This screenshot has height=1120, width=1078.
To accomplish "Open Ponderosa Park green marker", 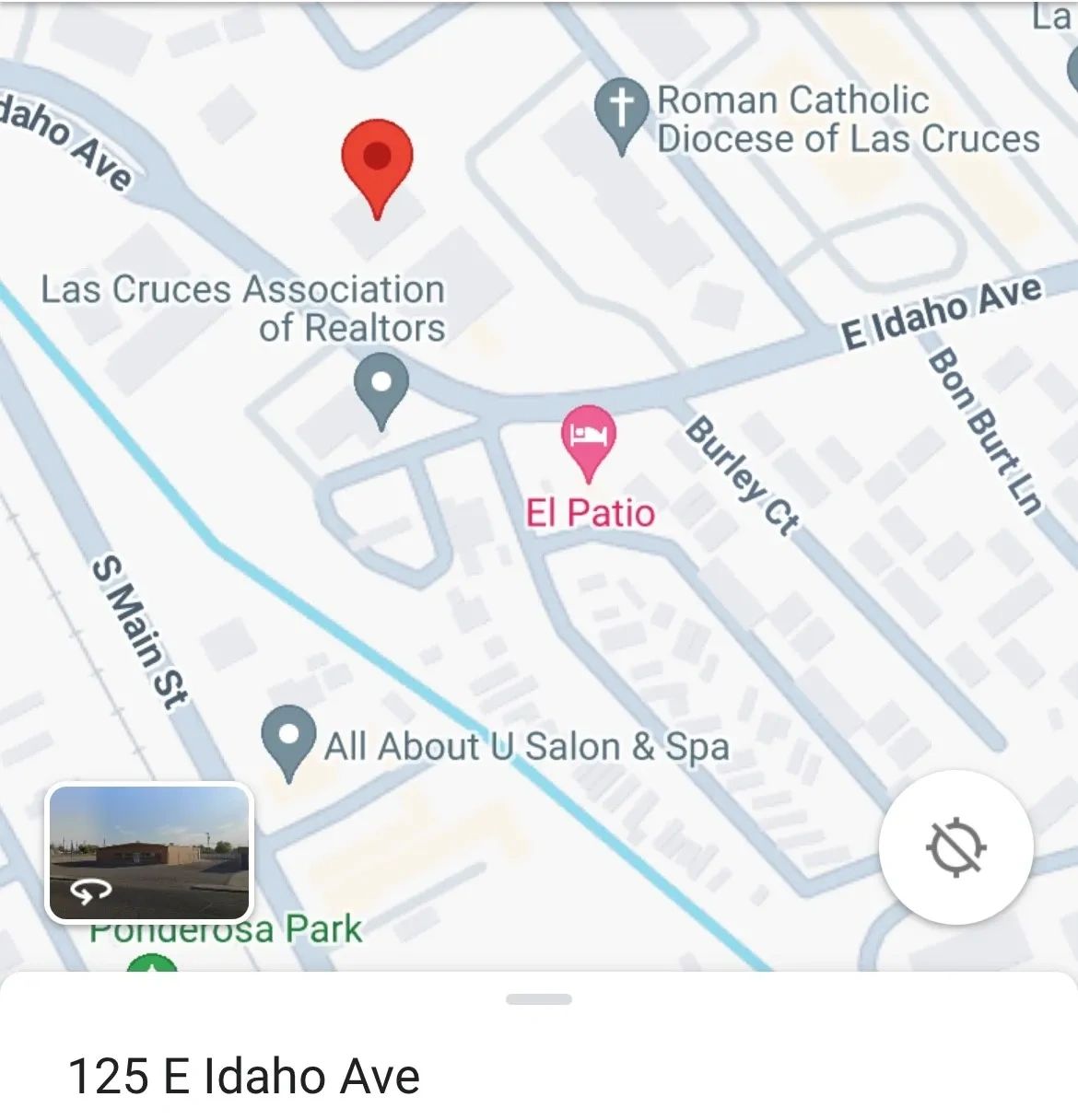I will [153, 965].
